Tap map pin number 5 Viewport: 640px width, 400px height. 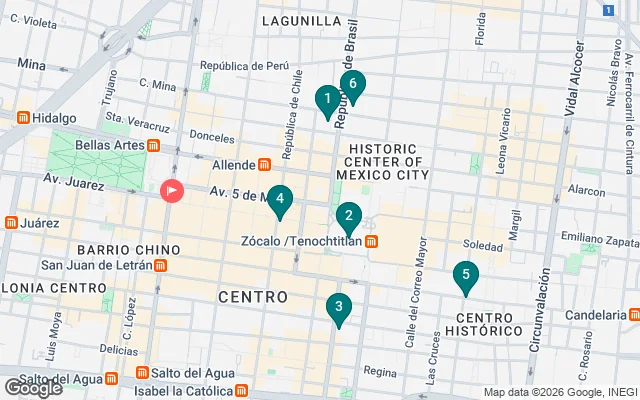tap(463, 275)
